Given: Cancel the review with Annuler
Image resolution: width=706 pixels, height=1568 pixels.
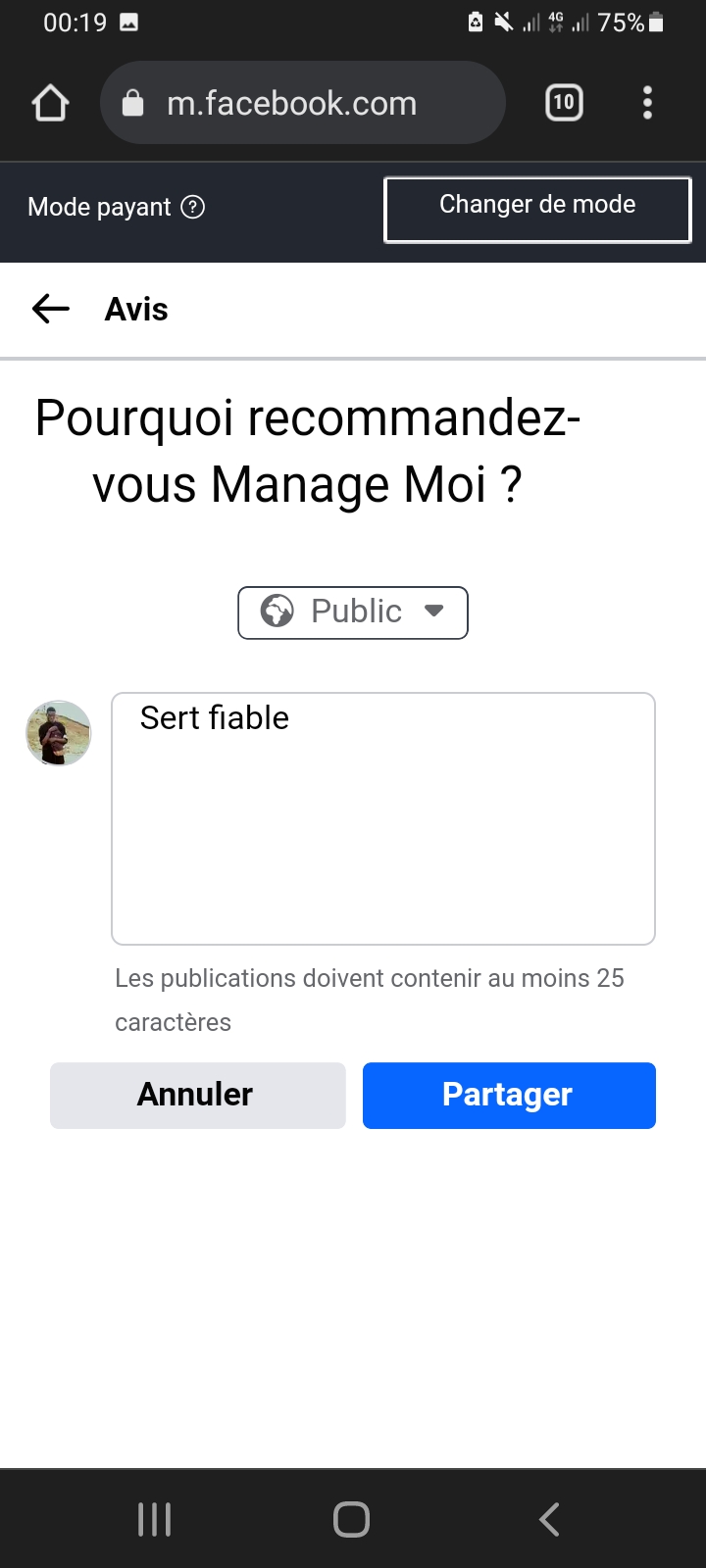Looking at the screenshot, I should click(198, 1096).
